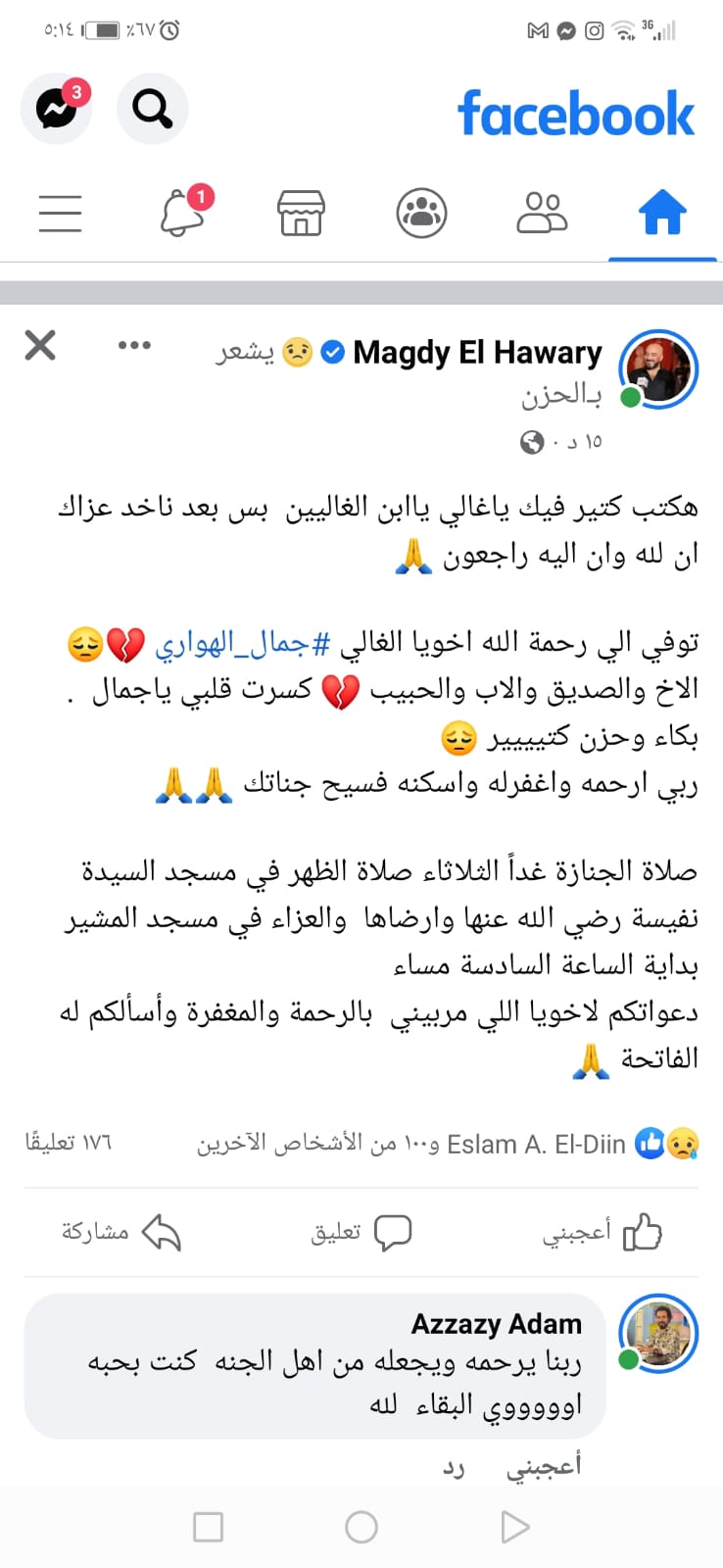Open the Friends requests icon
723x1568 pixels.
point(542,212)
